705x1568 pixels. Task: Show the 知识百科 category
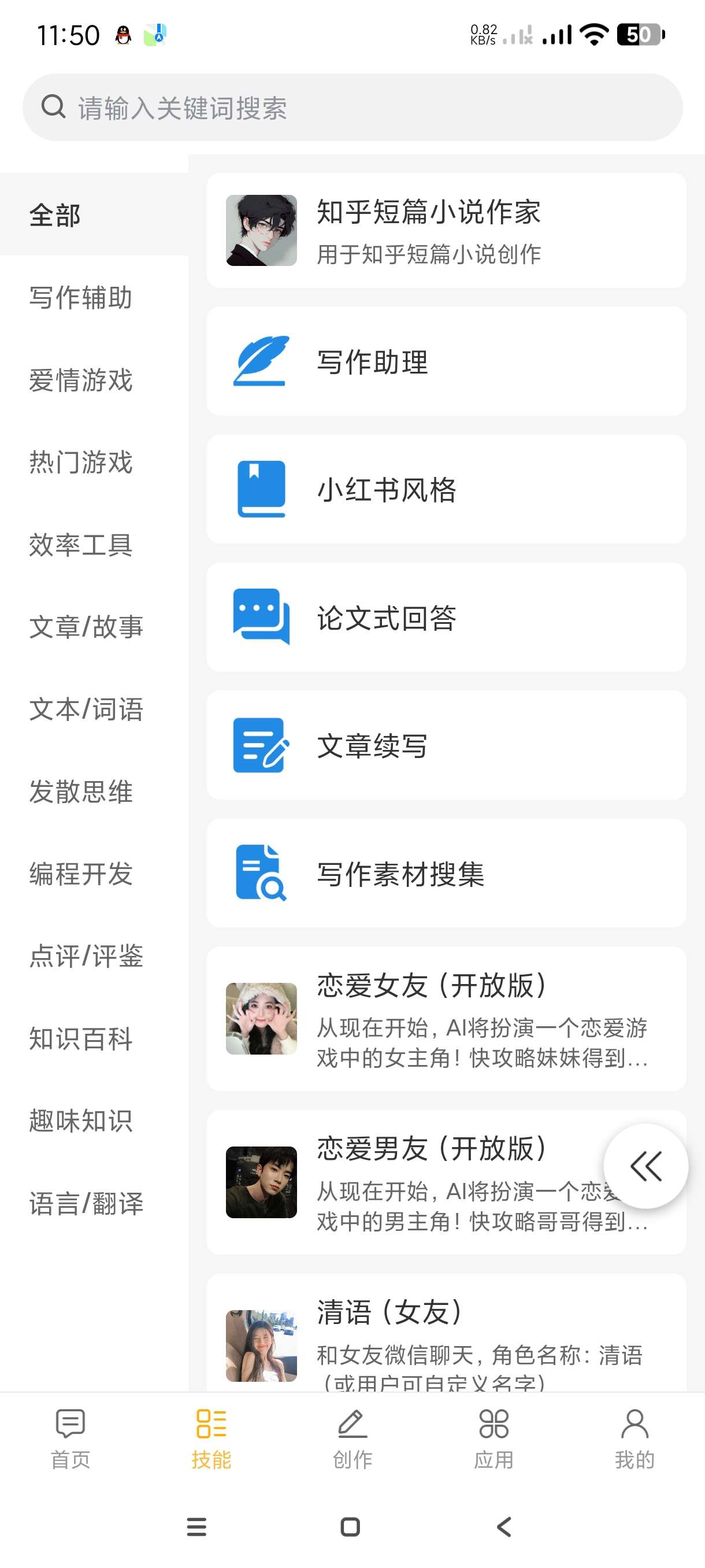81,1038
